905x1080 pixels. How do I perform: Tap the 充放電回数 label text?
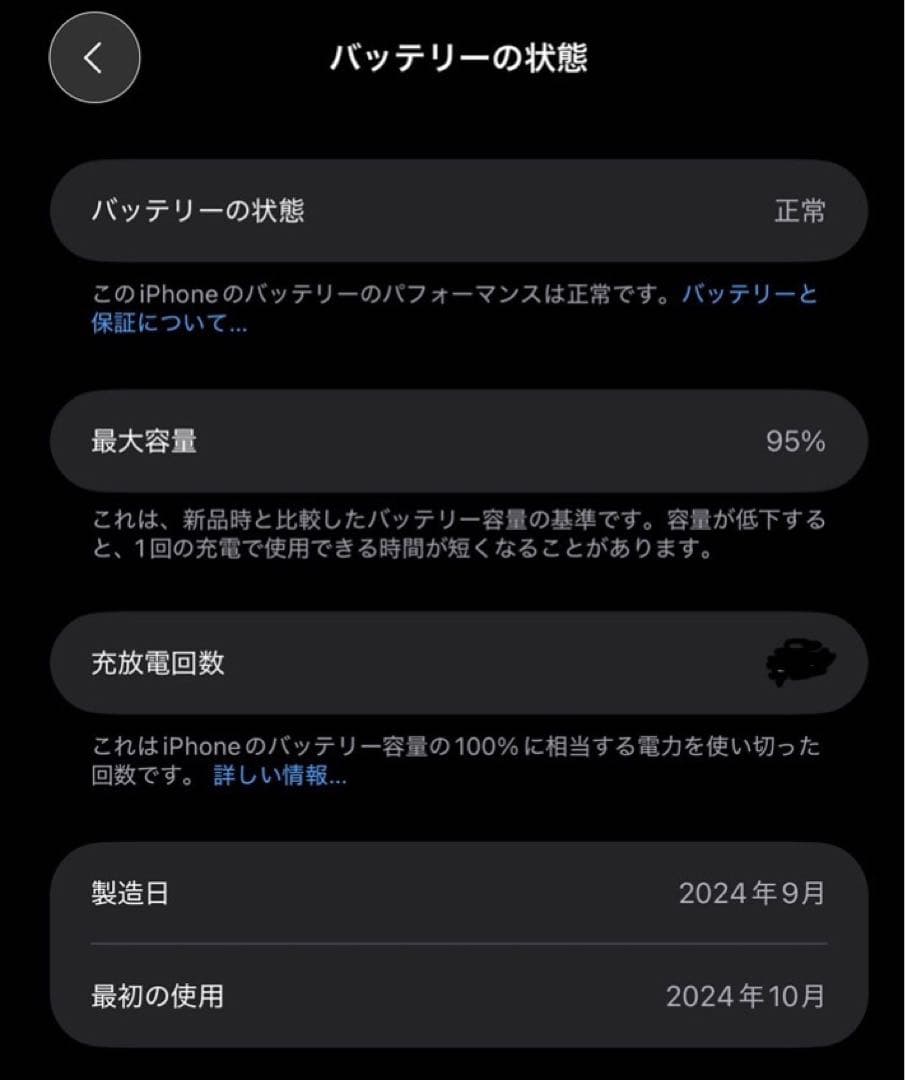[x=155, y=662]
